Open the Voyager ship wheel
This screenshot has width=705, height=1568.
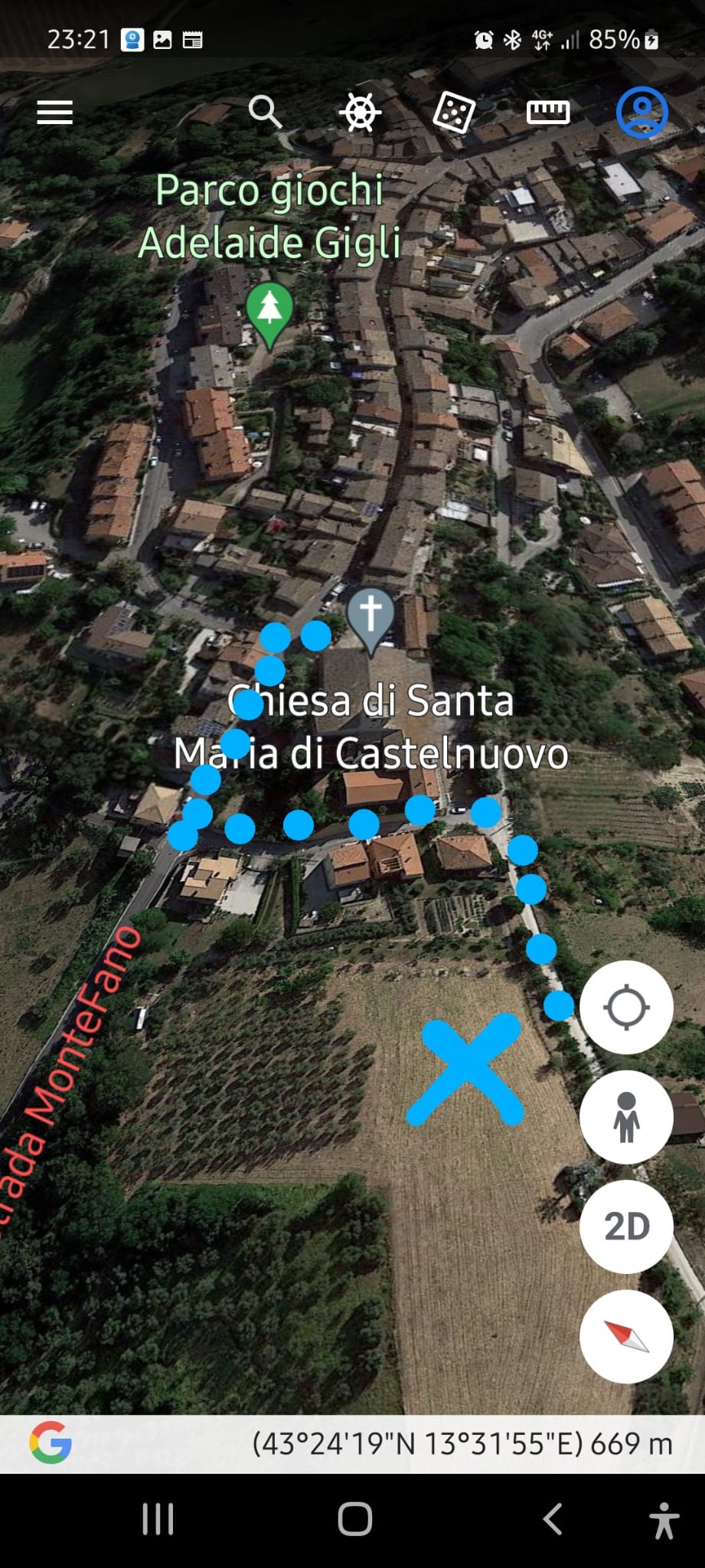click(360, 113)
